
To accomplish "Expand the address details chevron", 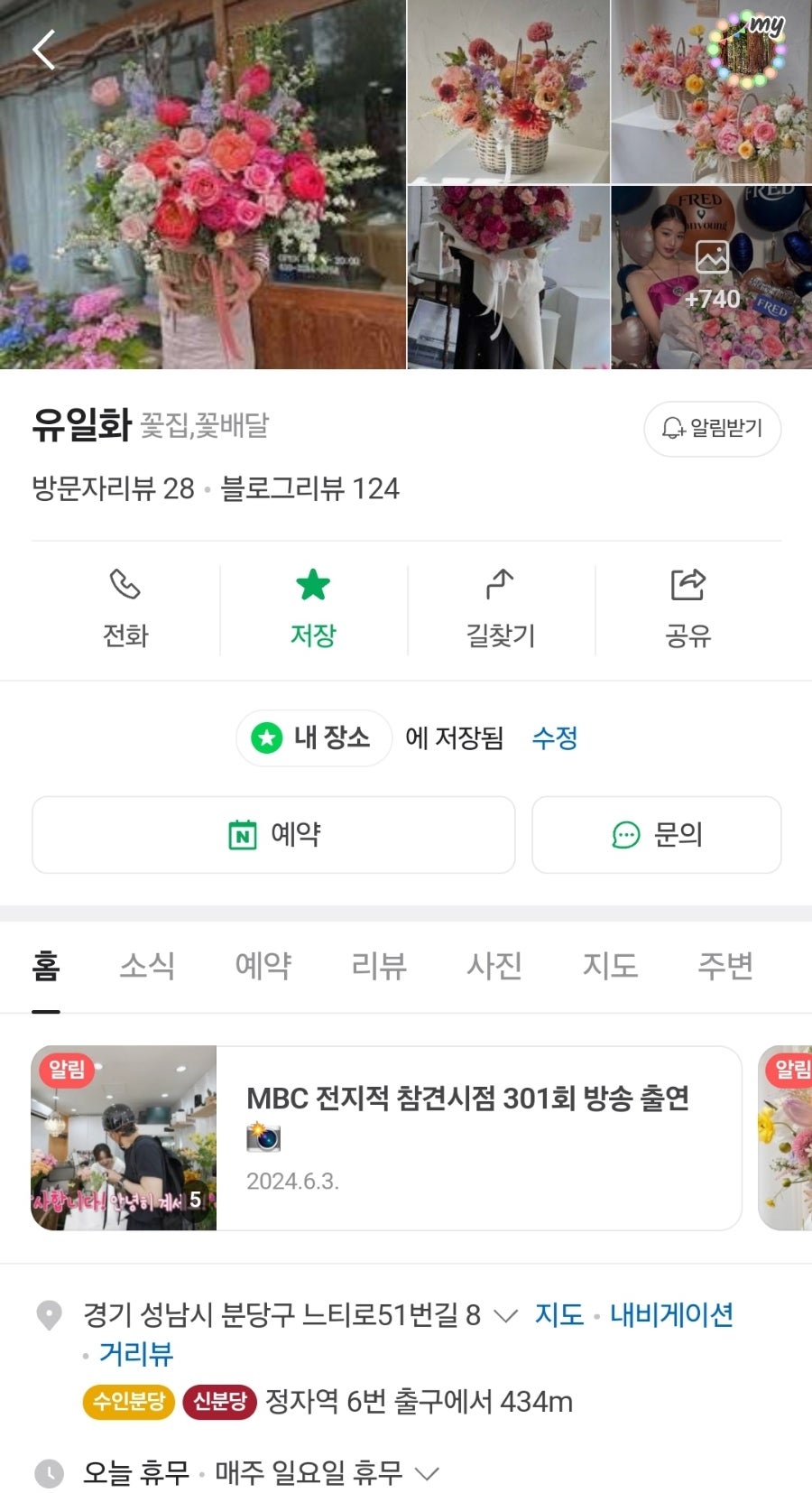I will [506, 1316].
